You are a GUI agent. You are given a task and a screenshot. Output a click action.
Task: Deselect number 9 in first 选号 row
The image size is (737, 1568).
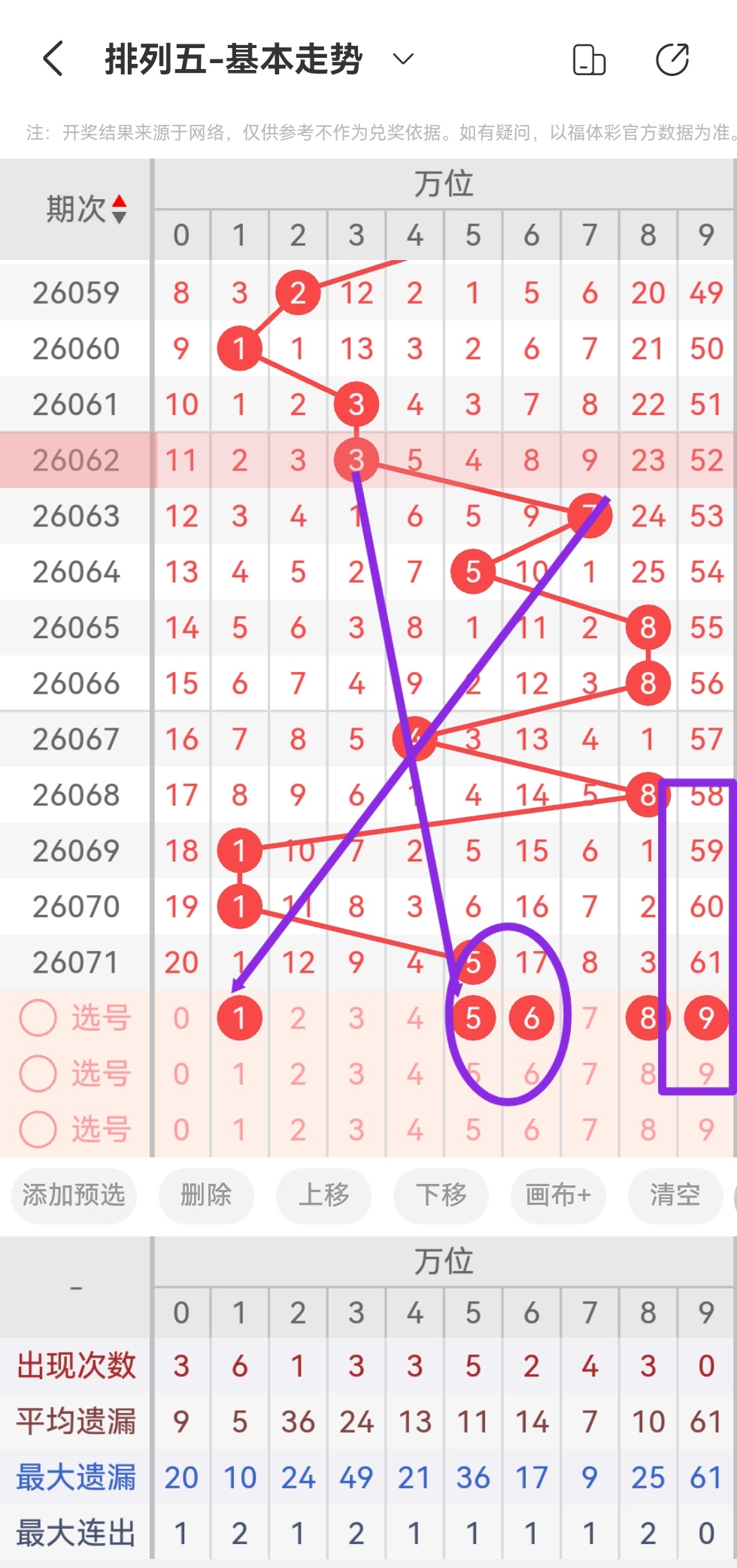tap(706, 1019)
